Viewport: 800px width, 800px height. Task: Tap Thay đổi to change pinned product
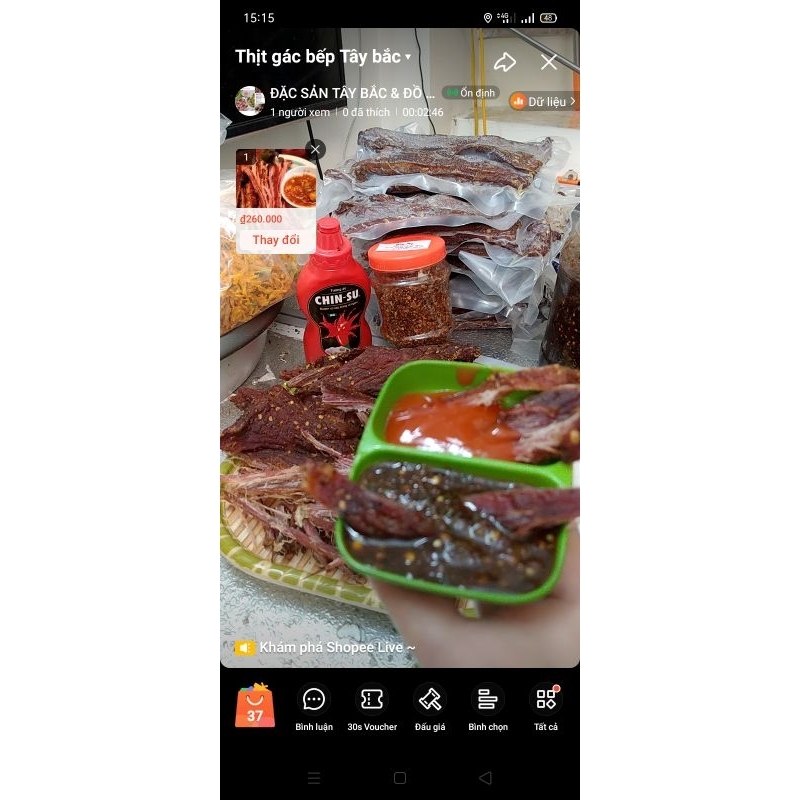coord(276,240)
